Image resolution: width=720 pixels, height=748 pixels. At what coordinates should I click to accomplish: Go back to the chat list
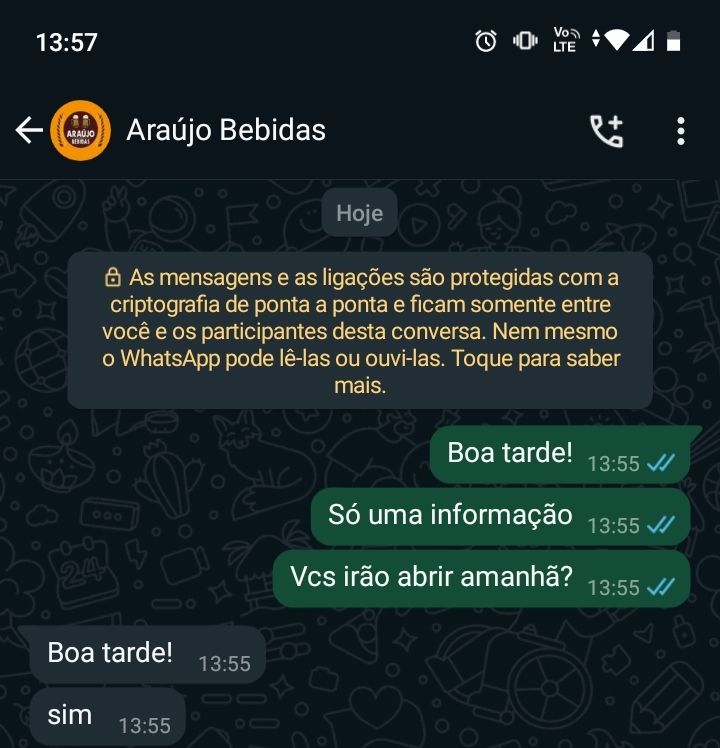(x=29, y=131)
